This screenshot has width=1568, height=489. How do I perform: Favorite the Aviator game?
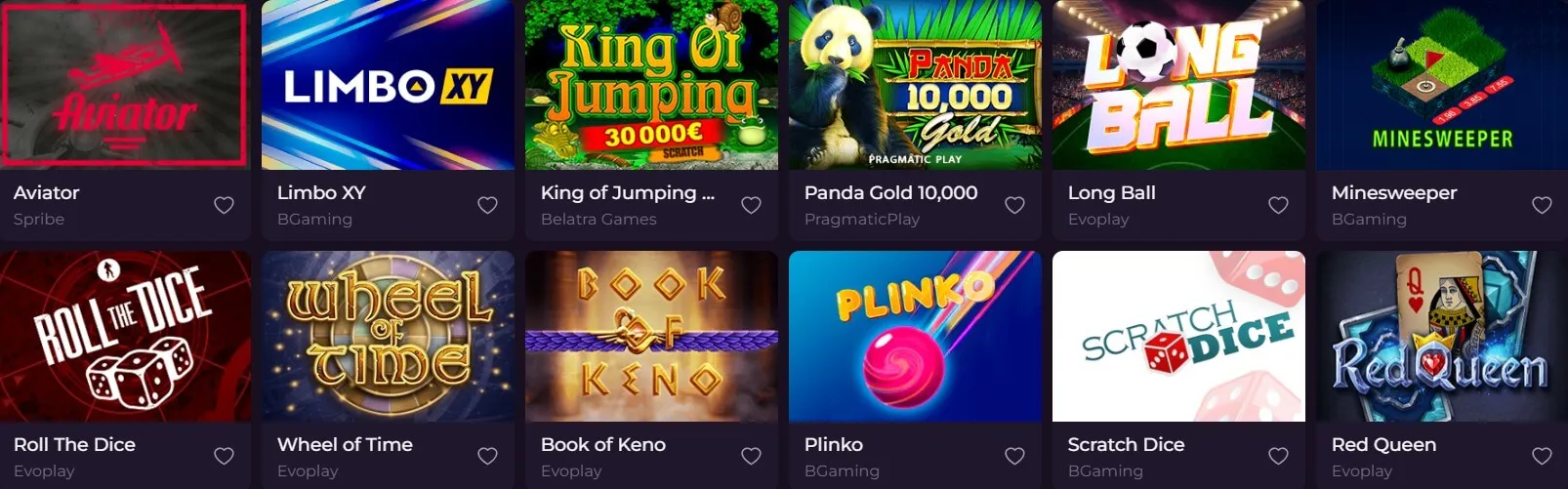[224, 205]
